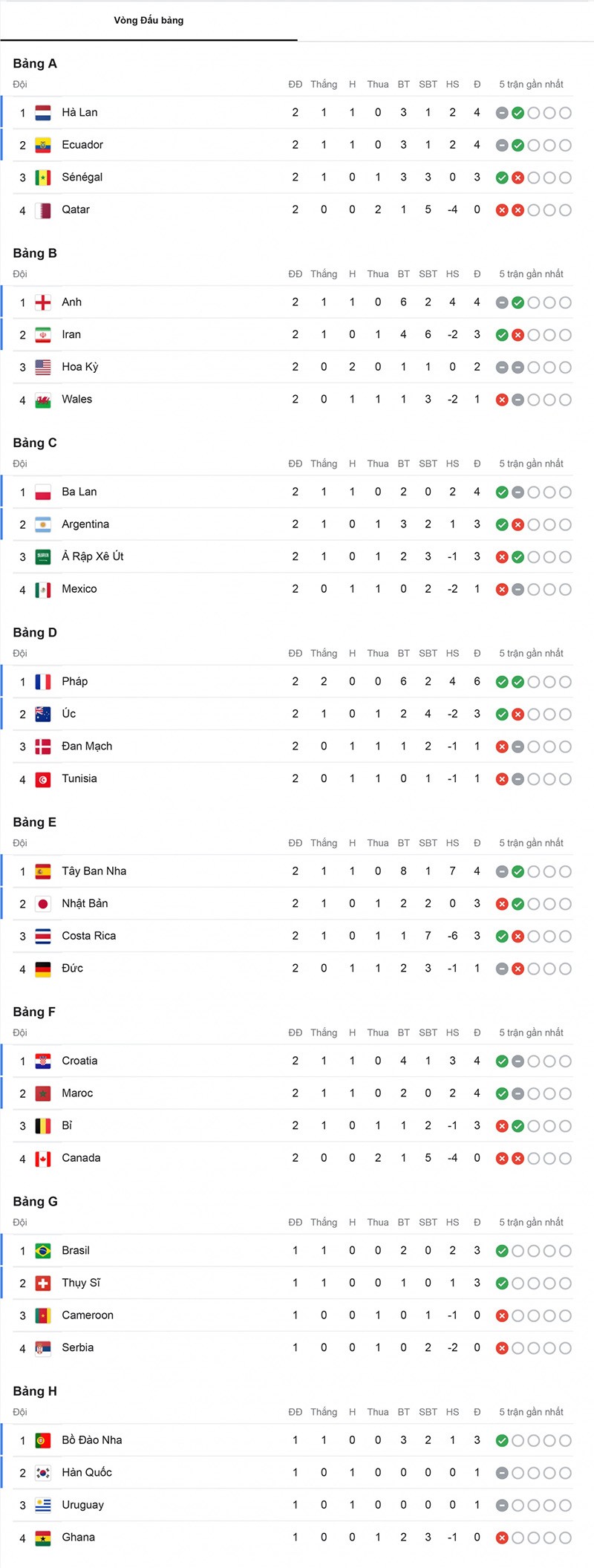The height and width of the screenshot is (1568, 594).
Task: Click the ĐĐ column header in Bảng A
Action: [x=296, y=84]
